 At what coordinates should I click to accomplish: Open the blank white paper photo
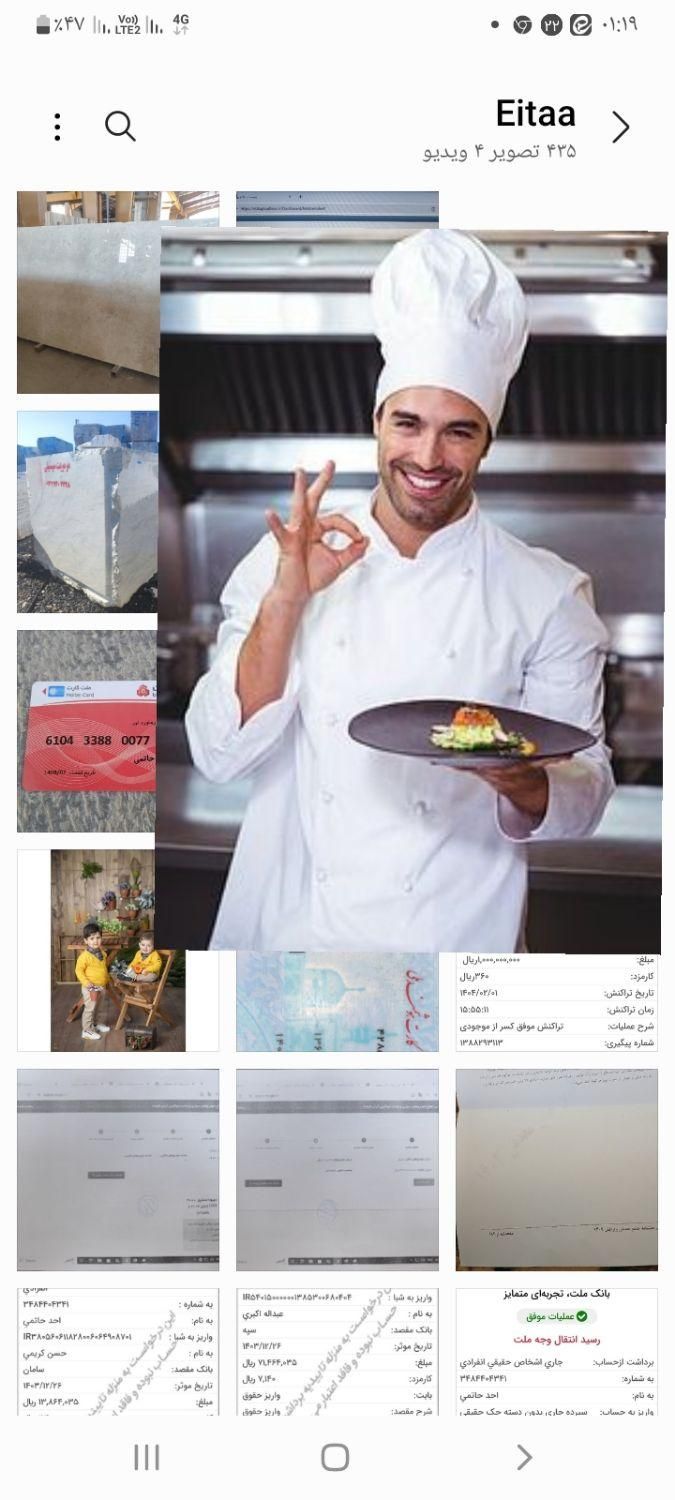tap(556, 1169)
